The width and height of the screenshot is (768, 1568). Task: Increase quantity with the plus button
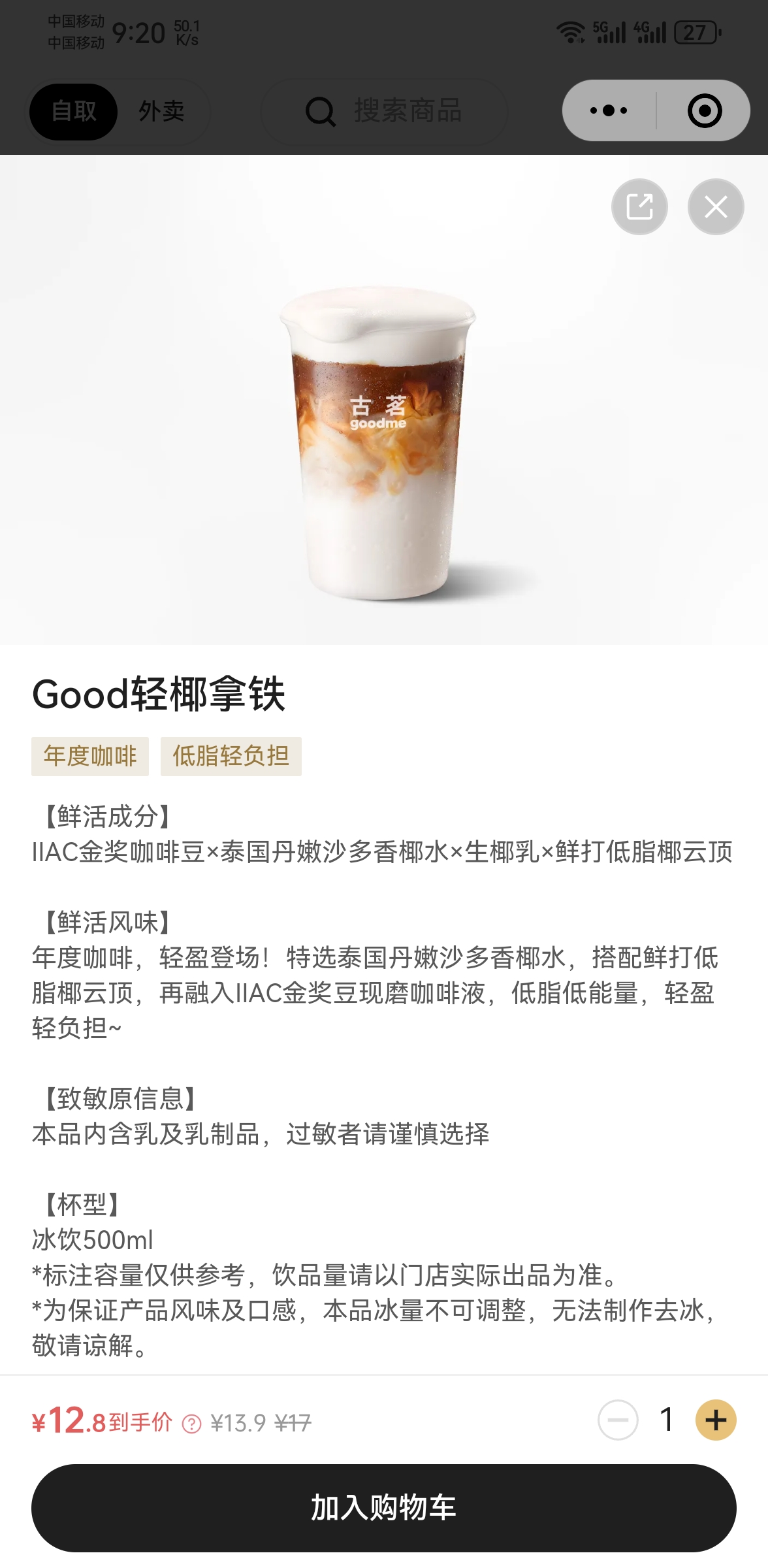716,1420
